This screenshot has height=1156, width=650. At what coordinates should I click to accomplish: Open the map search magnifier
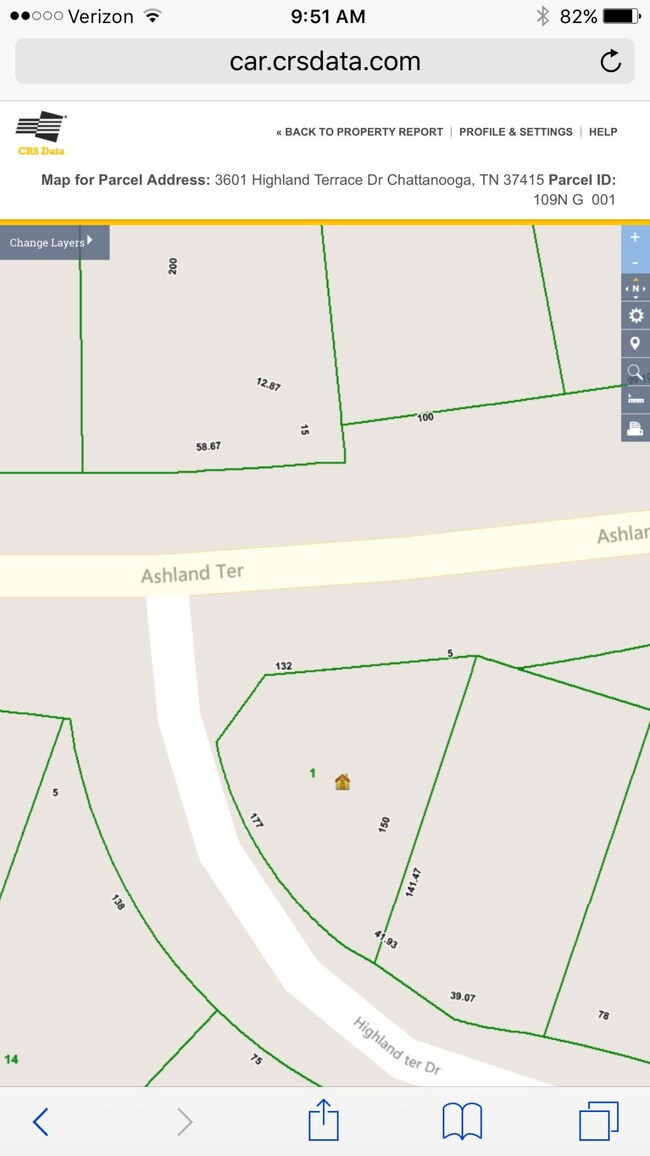[635, 372]
